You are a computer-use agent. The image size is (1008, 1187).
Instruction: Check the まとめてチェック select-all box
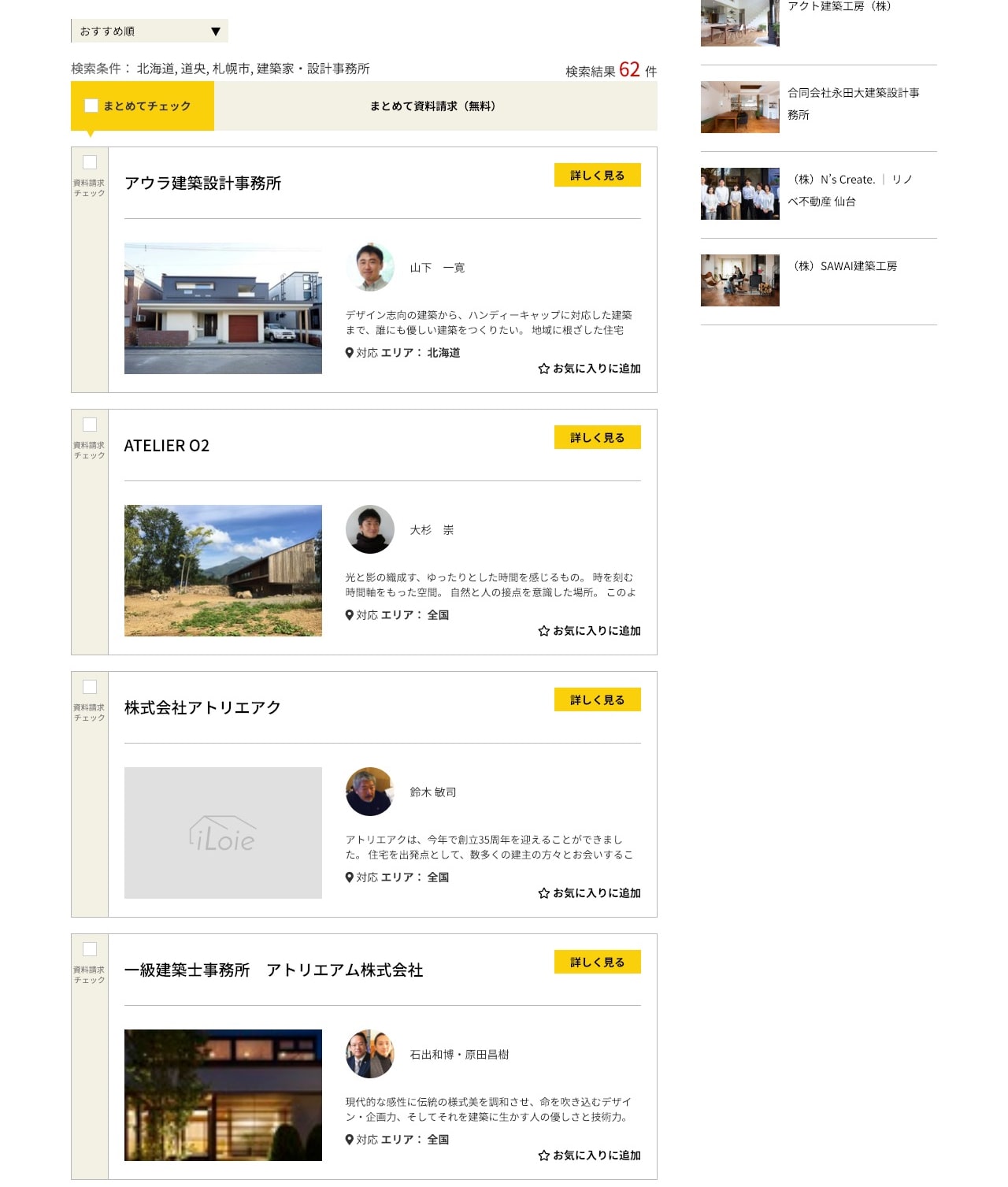[91, 106]
